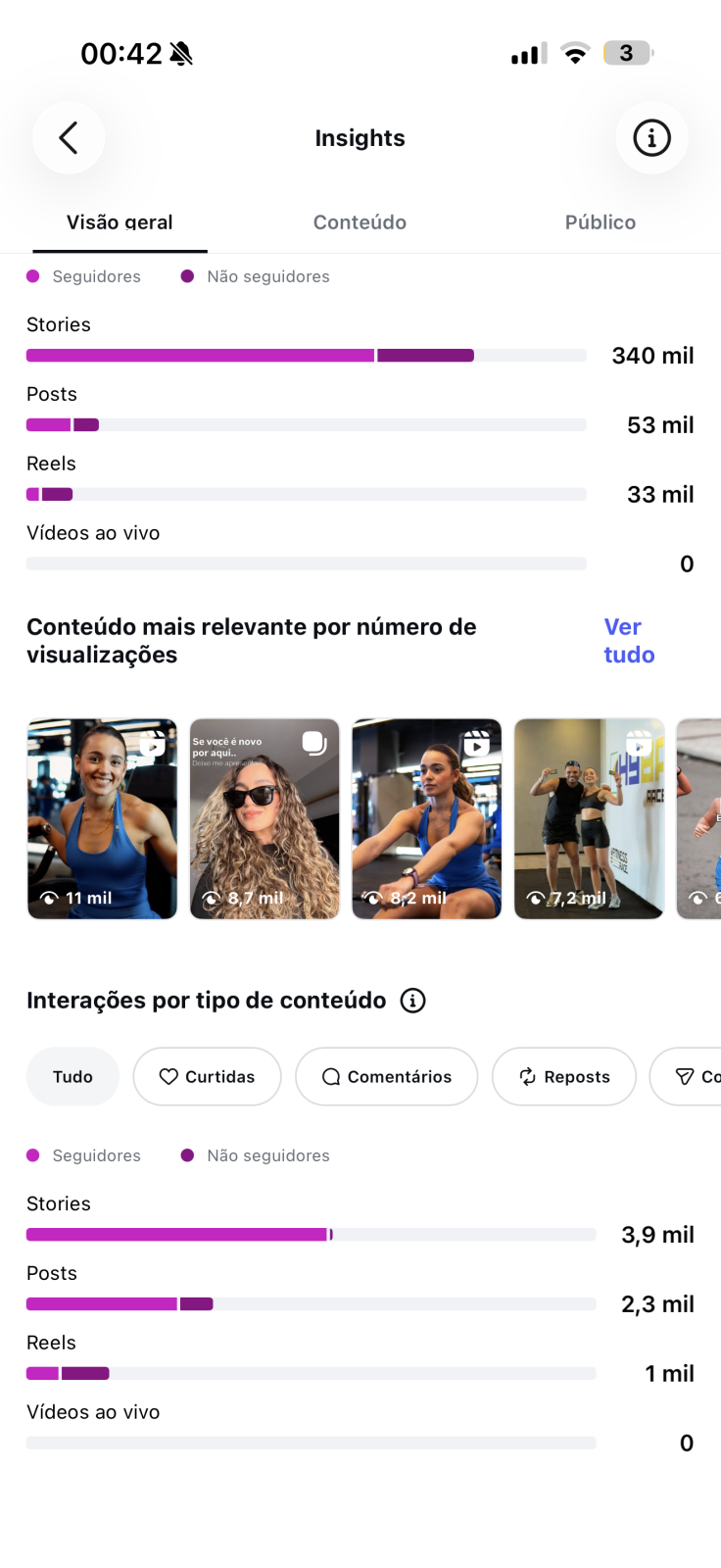The height and width of the screenshot is (1568, 721).
Task: Filter interactions by Curtidas
Action: pyautogui.click(x=207, y=1077)
